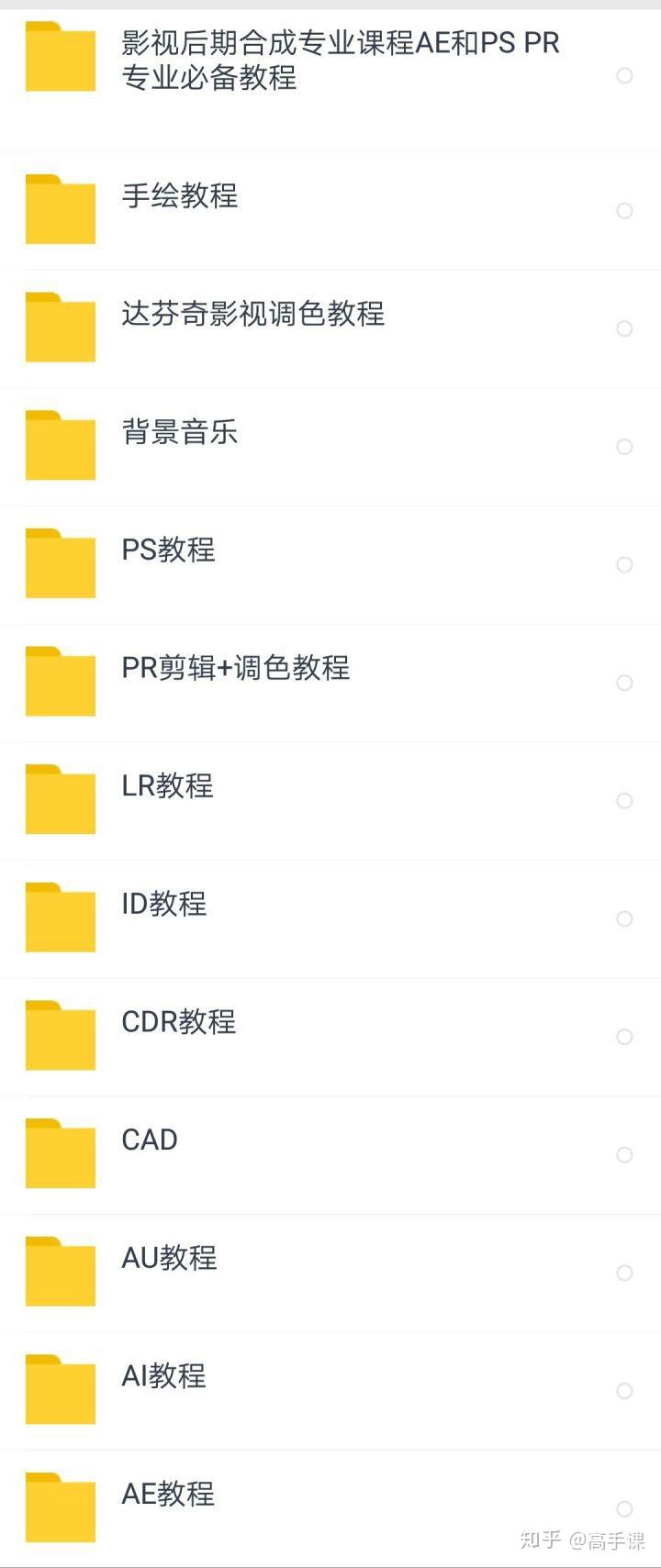Select the radio circle for 手绘教程
The height and width of the screenshot is (1568, 661).
tap(625, 210)
